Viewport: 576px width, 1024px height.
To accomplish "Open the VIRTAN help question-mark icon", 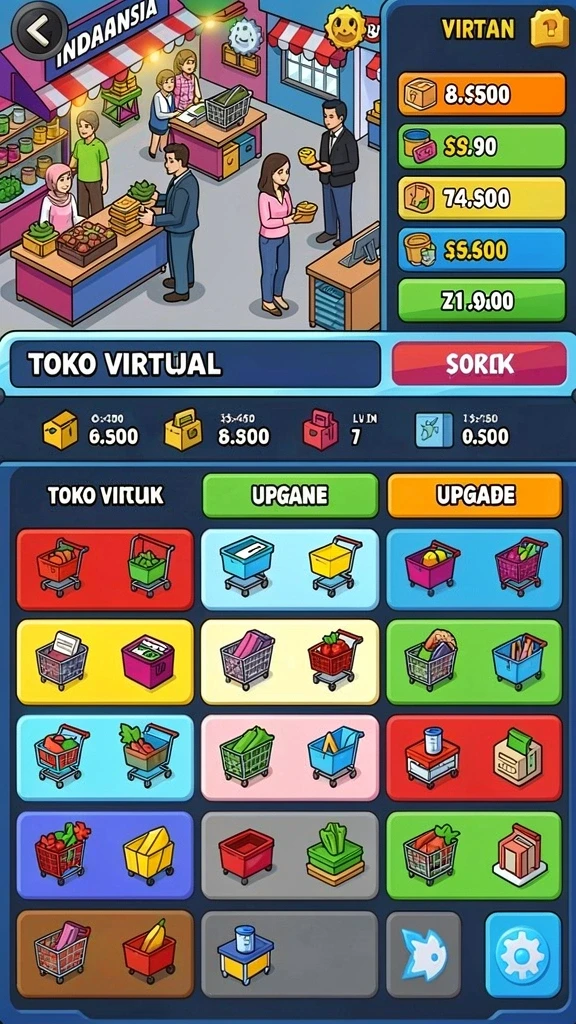I will (x=549, y=29).
